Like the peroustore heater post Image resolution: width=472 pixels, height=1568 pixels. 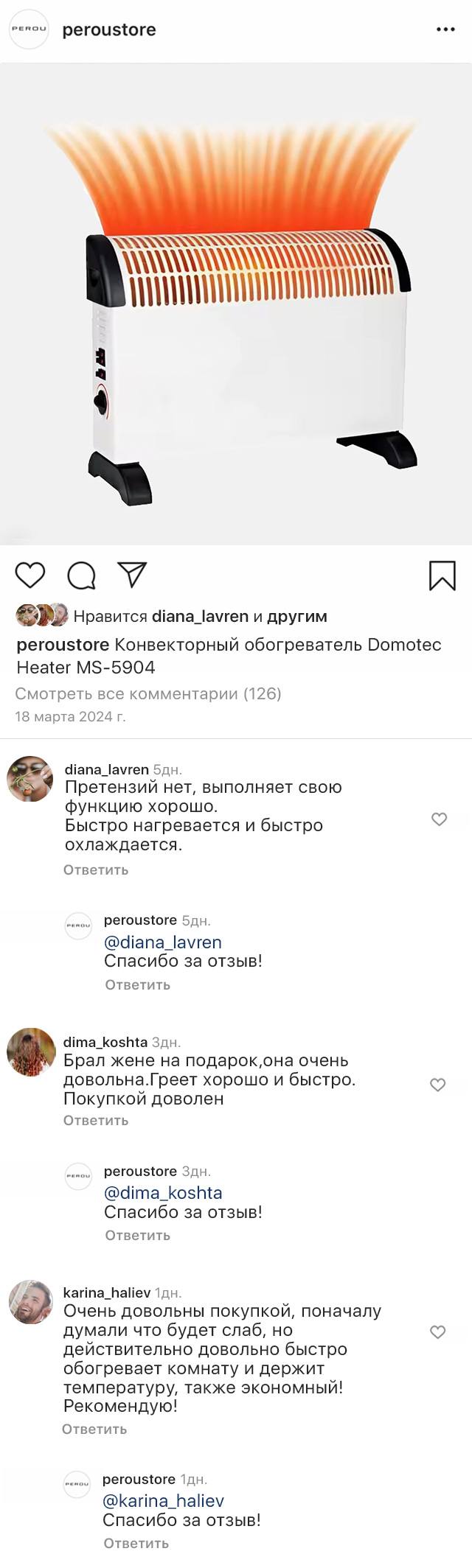[x=30, y=575]
